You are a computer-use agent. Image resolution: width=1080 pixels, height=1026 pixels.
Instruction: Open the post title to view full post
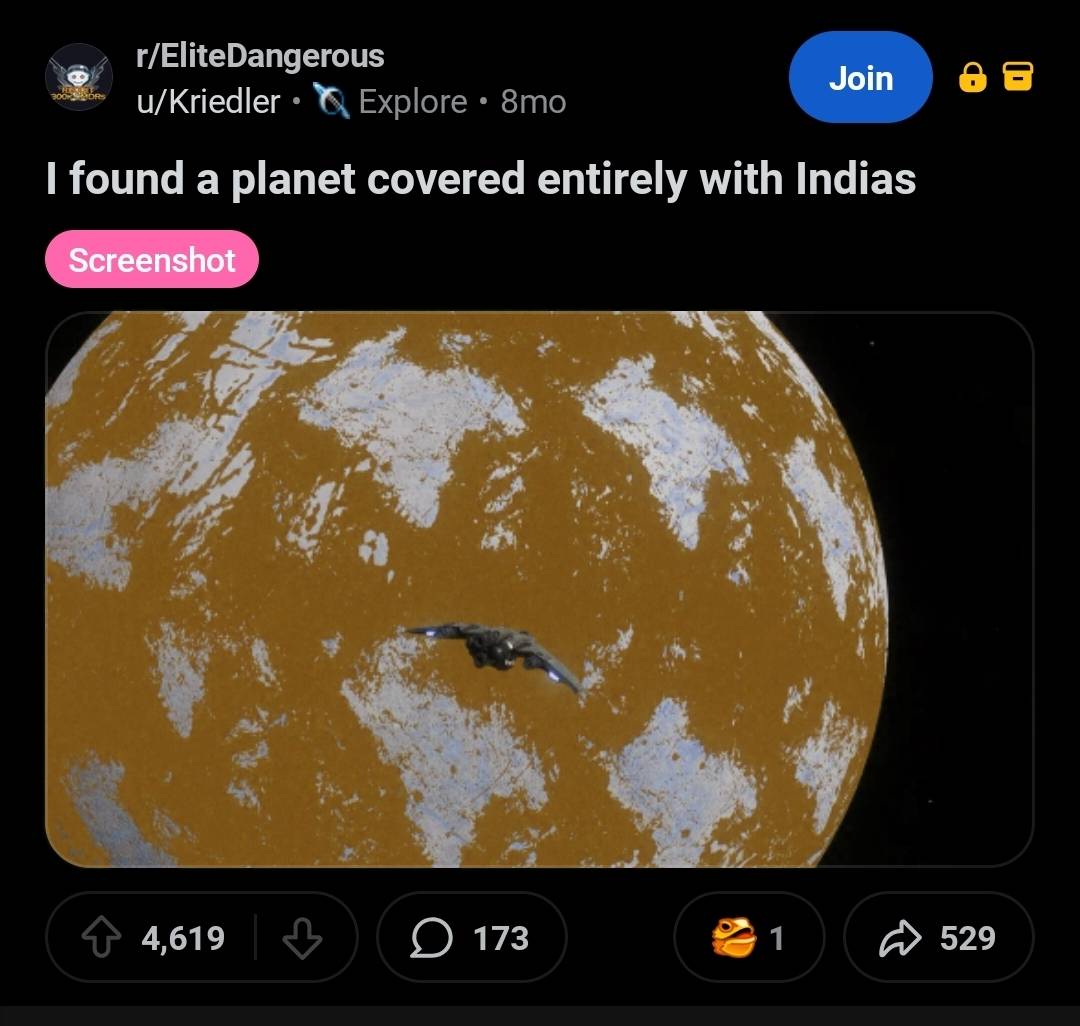pos(480,179)
